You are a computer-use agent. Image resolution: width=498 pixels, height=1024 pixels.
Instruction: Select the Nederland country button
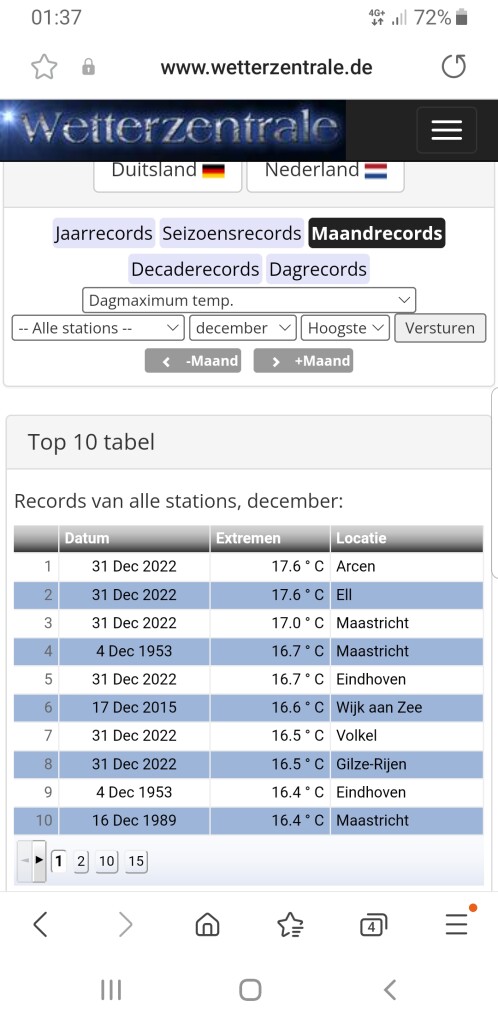pyautogui.click(x=325, y=171)
